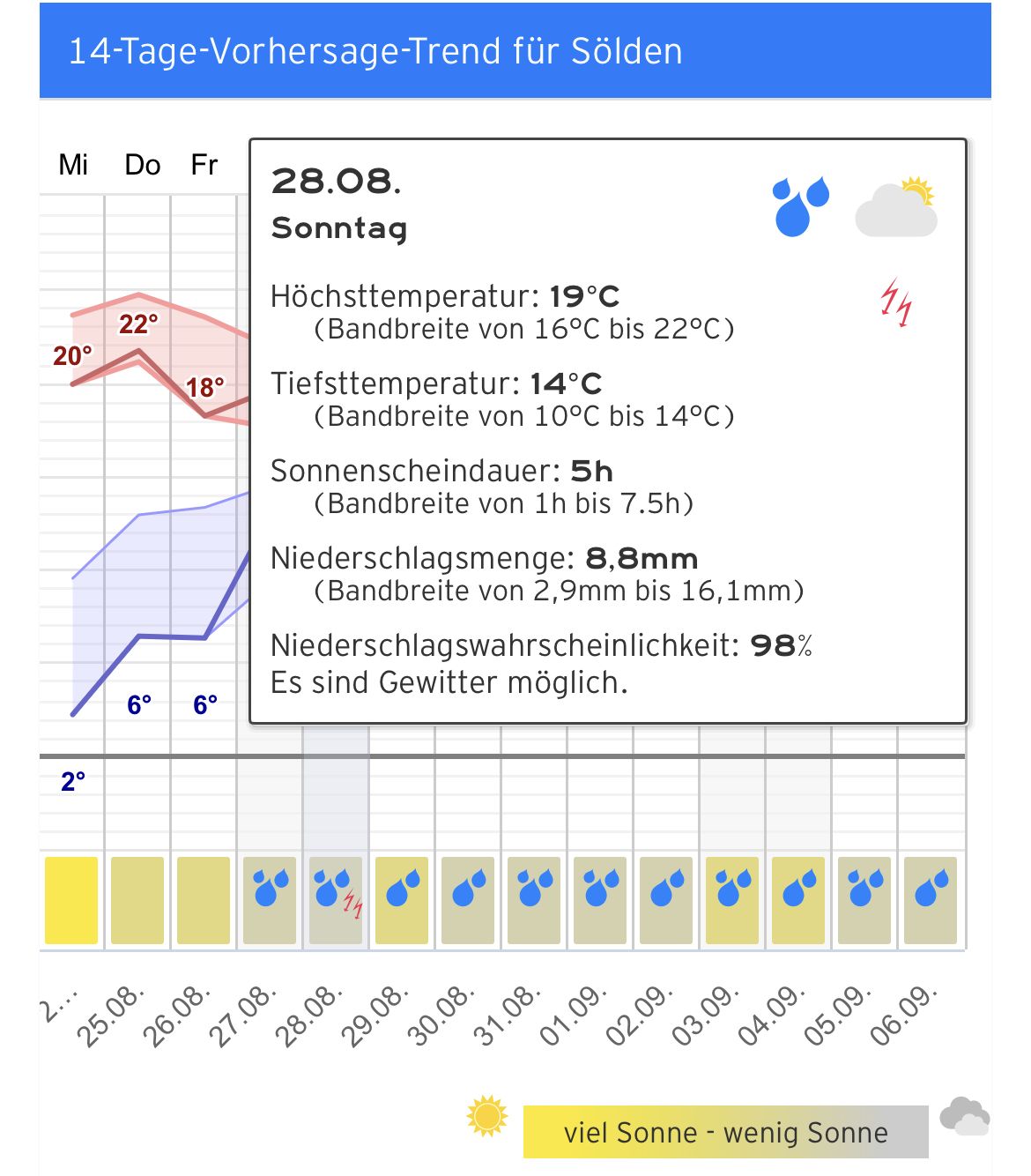The height and width of the screenshot is (1176, 1031).
Task: Select the 25.08. day column
Action: point(137,900)
